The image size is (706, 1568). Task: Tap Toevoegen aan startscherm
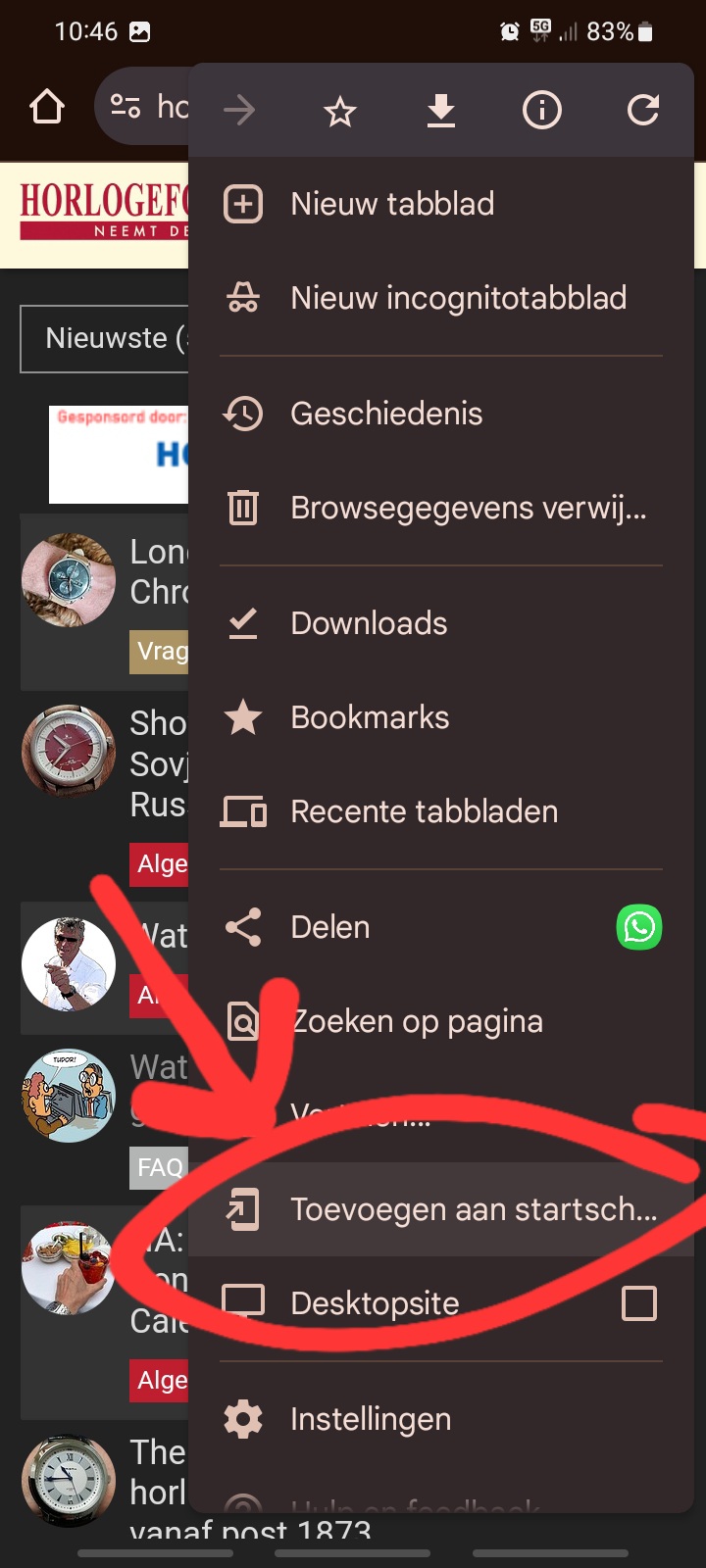point(441,1209)
